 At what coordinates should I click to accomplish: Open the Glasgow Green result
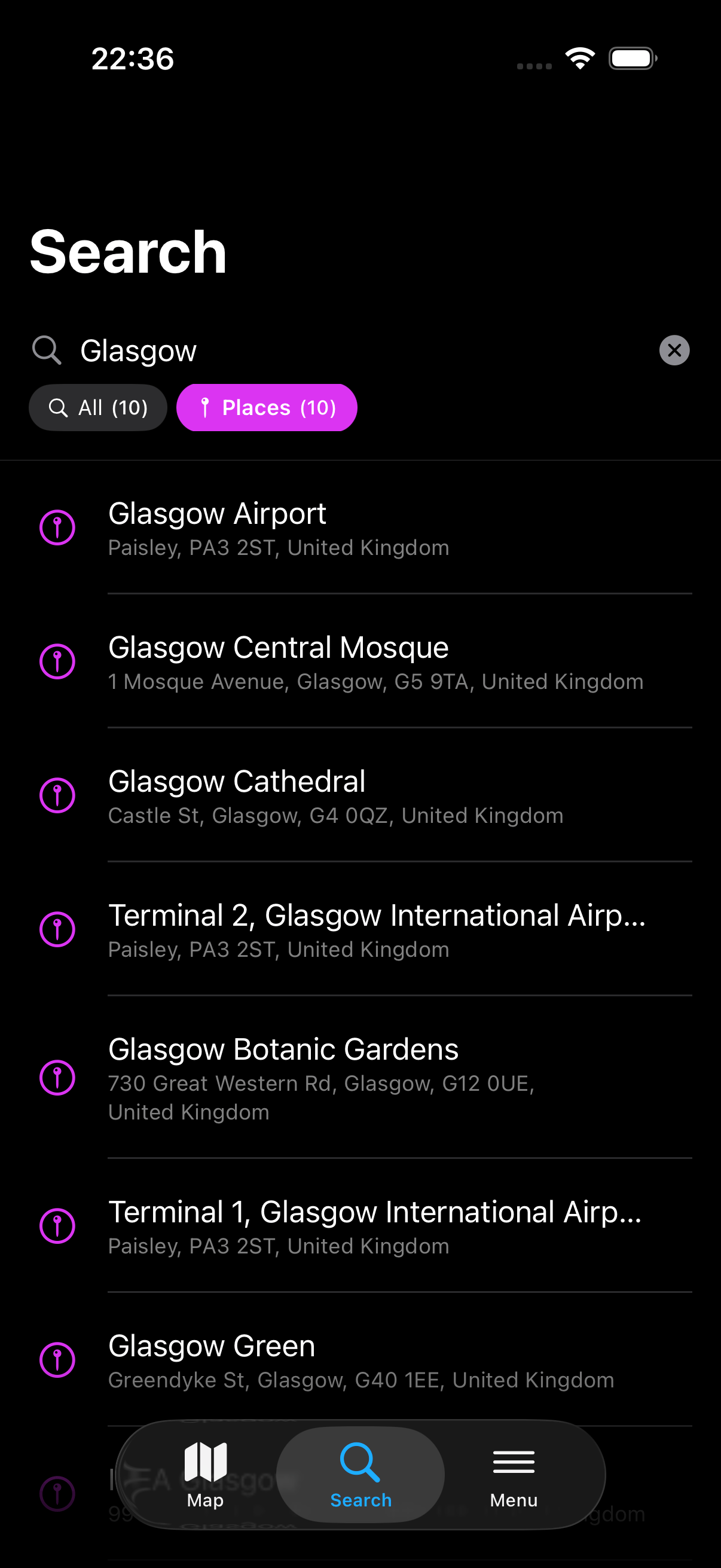365,1360
